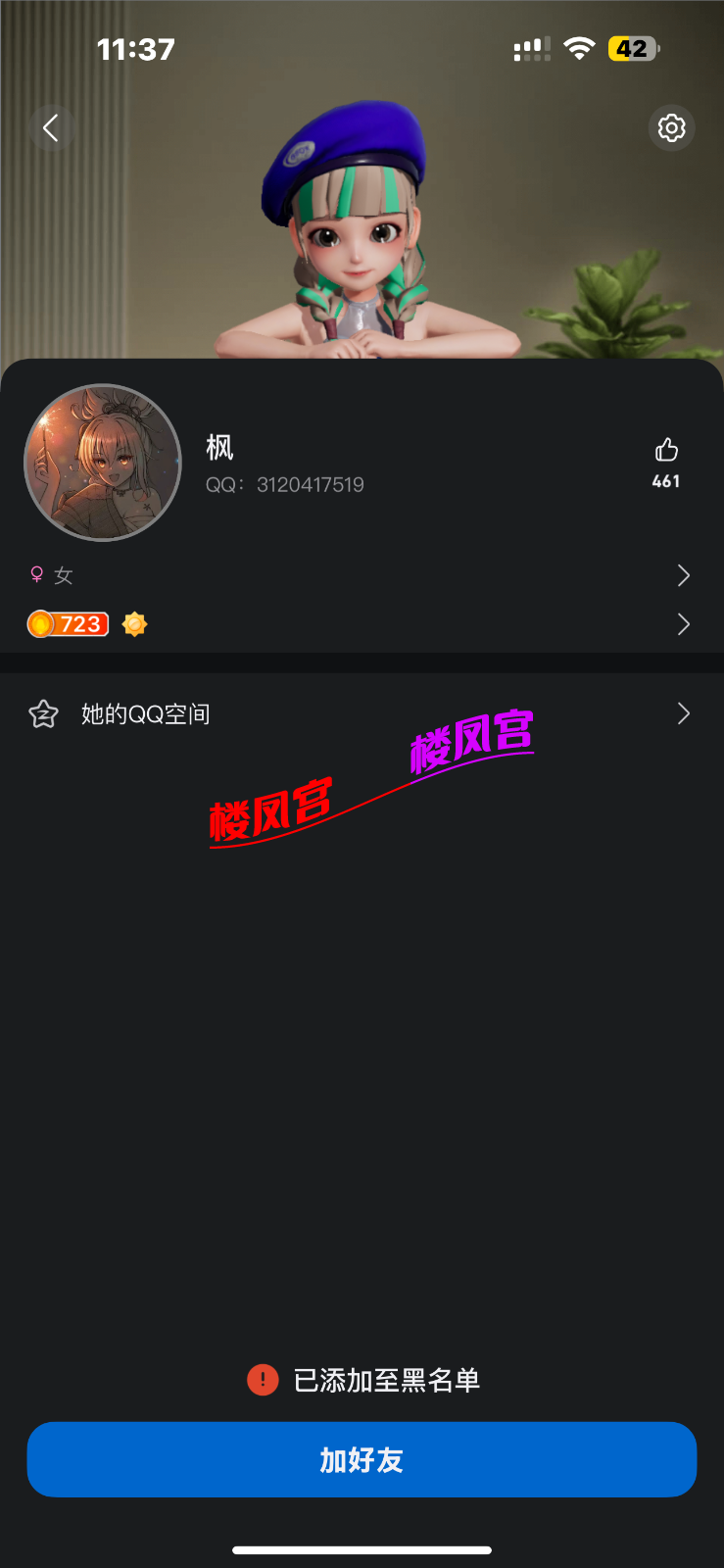Go back using the top-left arrow
724x1568 pixels.
point(51,127)
